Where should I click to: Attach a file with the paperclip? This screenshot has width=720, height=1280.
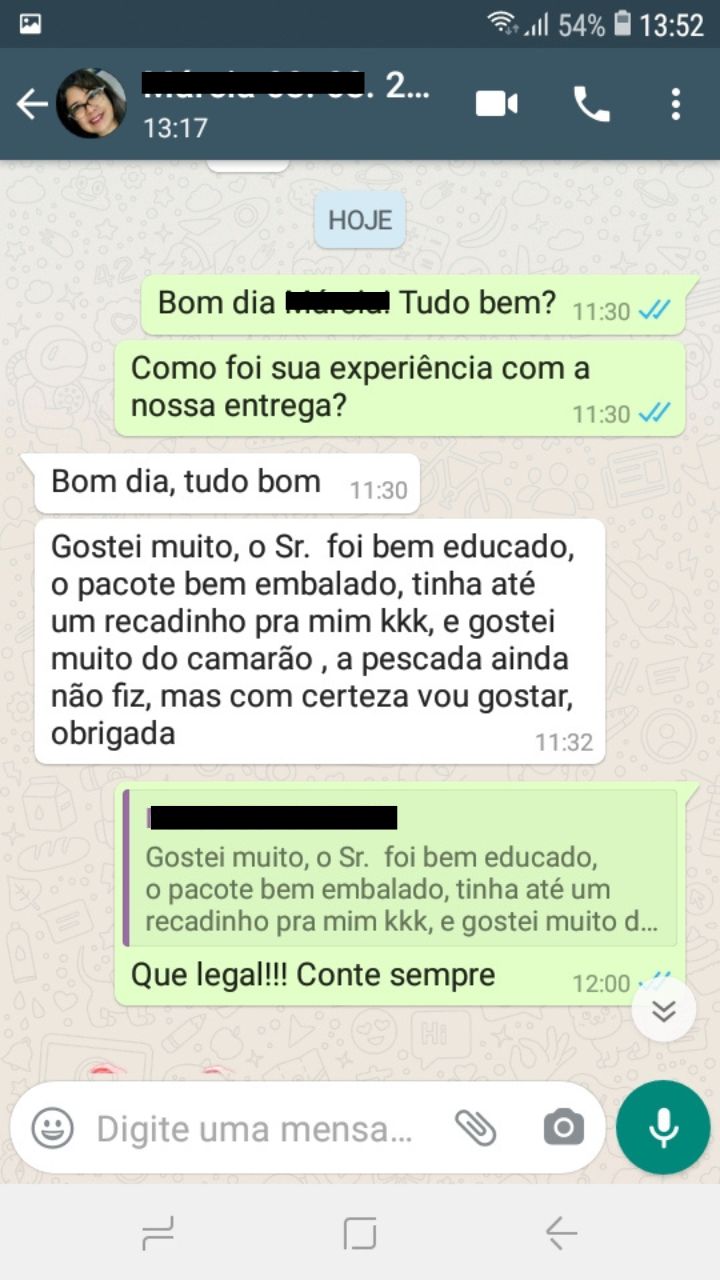[x=476, y=1129]
